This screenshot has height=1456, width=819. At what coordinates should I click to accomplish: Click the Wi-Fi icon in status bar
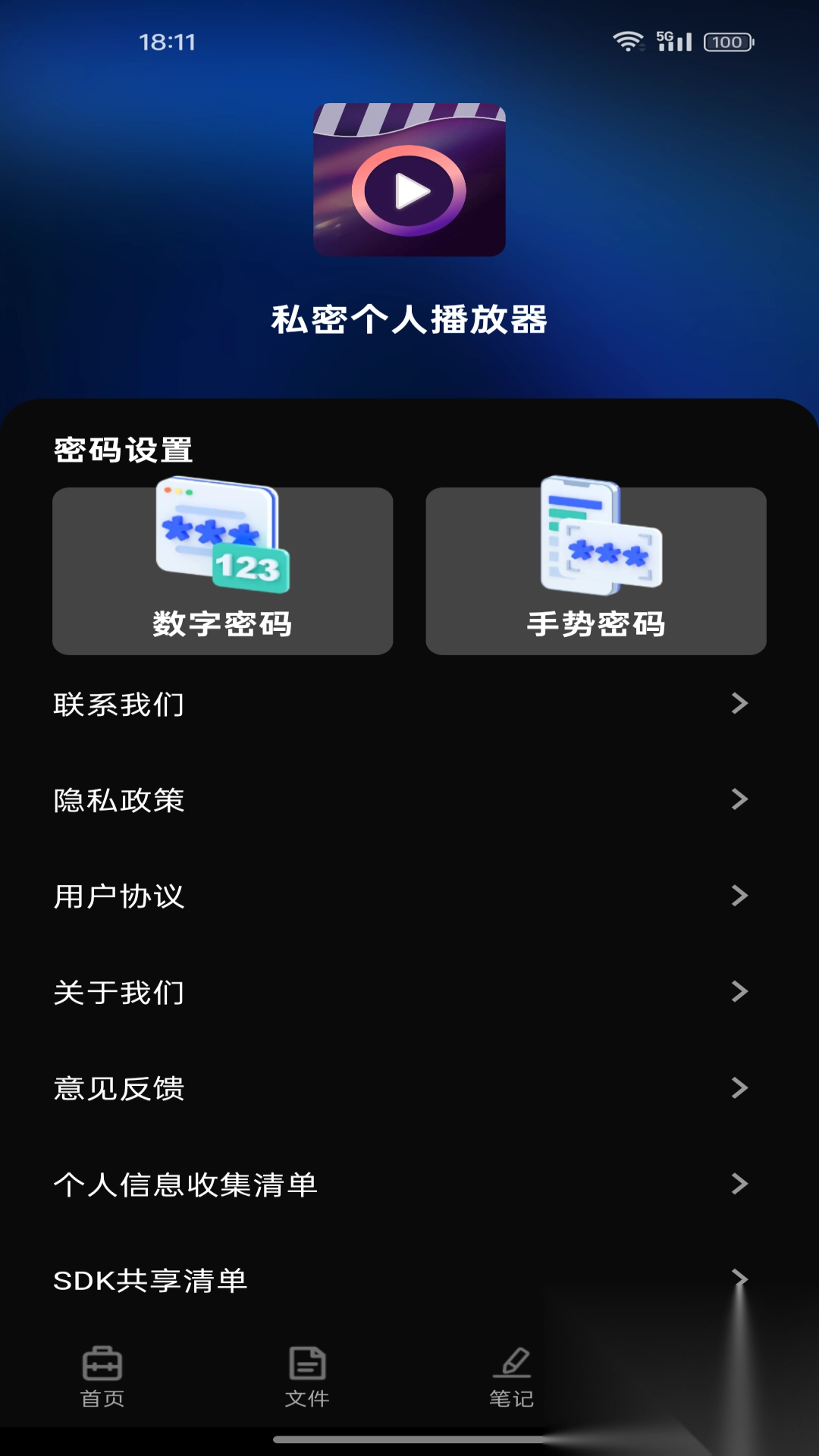click(627, 42)
